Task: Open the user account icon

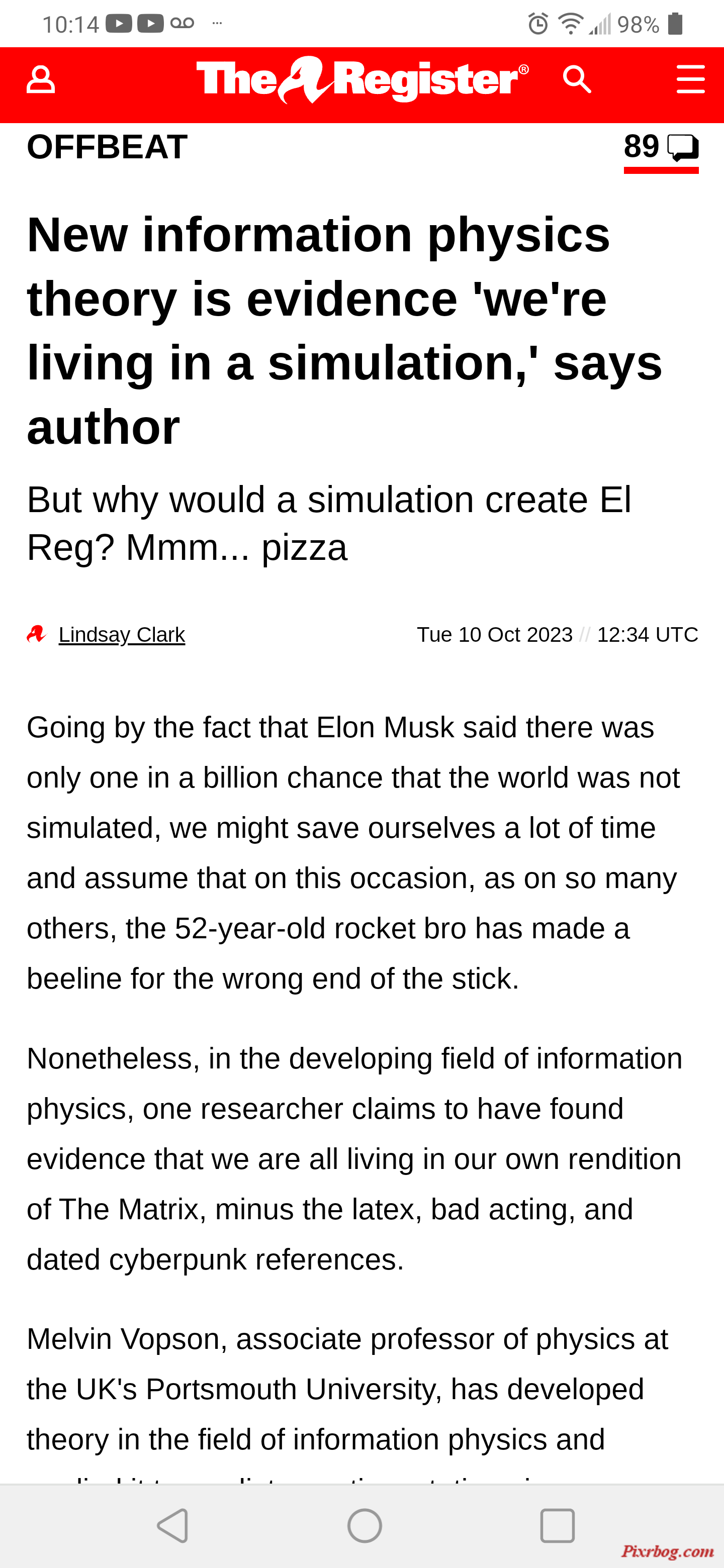Action: [x=41, y=80]
